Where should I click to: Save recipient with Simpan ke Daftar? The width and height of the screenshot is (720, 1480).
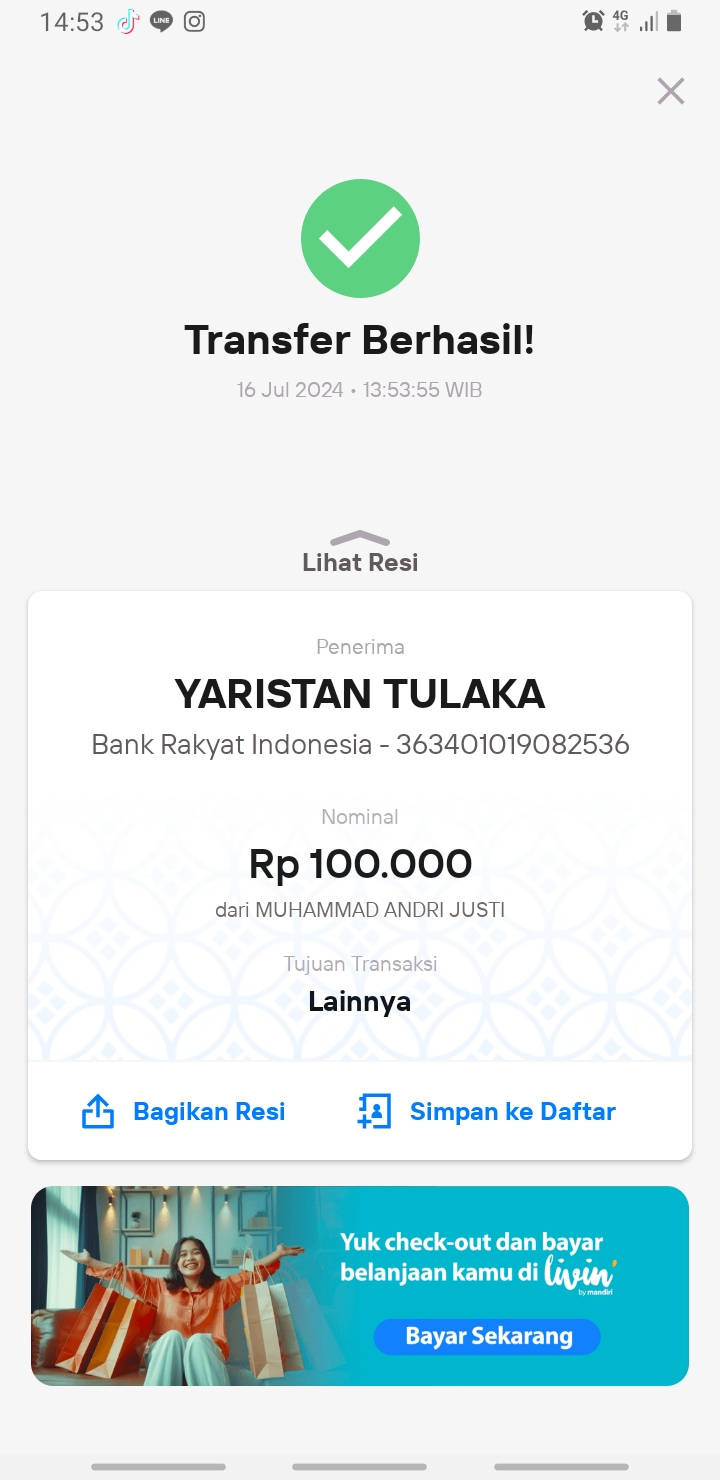point(487,1111)
